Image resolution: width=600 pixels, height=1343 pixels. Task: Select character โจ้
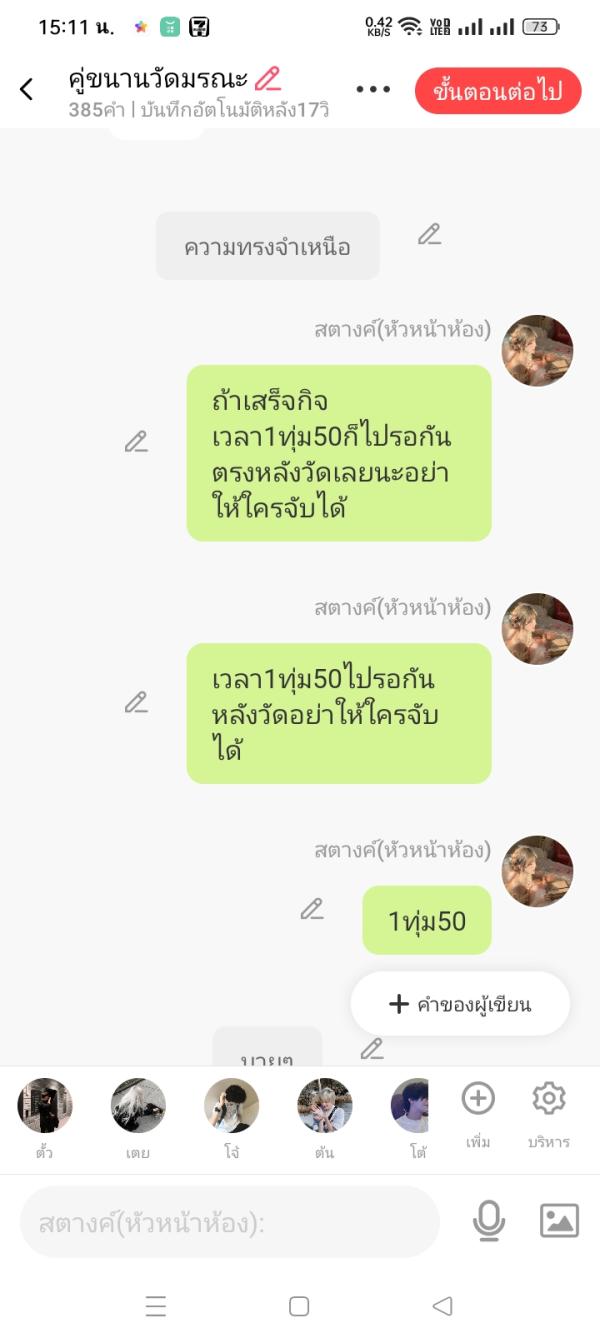click(x=231, y=1106)
